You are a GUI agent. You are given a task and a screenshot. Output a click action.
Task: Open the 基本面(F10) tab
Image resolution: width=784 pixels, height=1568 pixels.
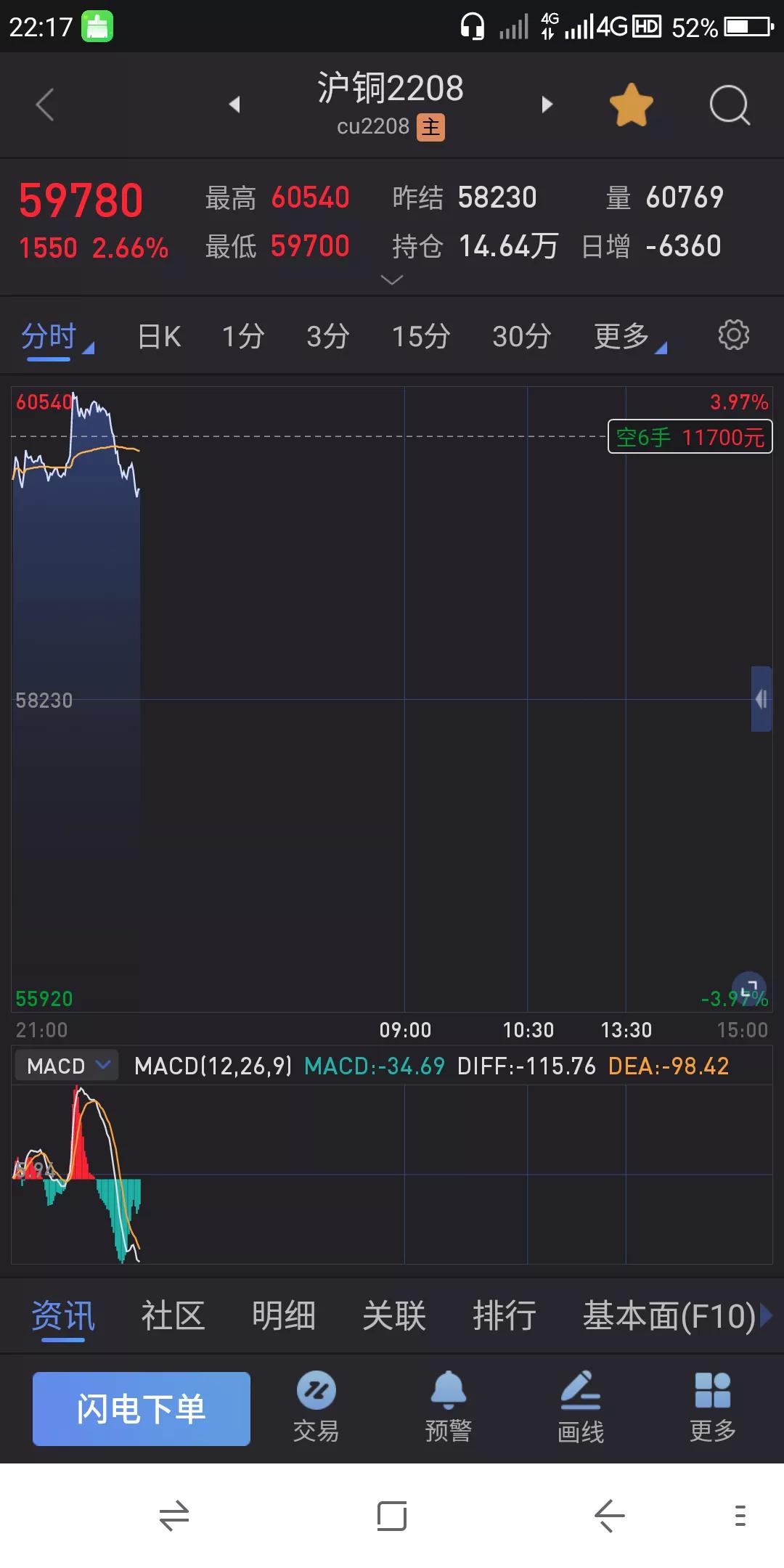coord(669,1316)
